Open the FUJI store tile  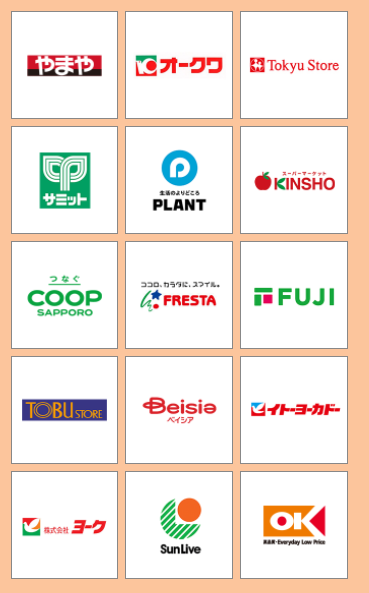[x=294, y=295]
